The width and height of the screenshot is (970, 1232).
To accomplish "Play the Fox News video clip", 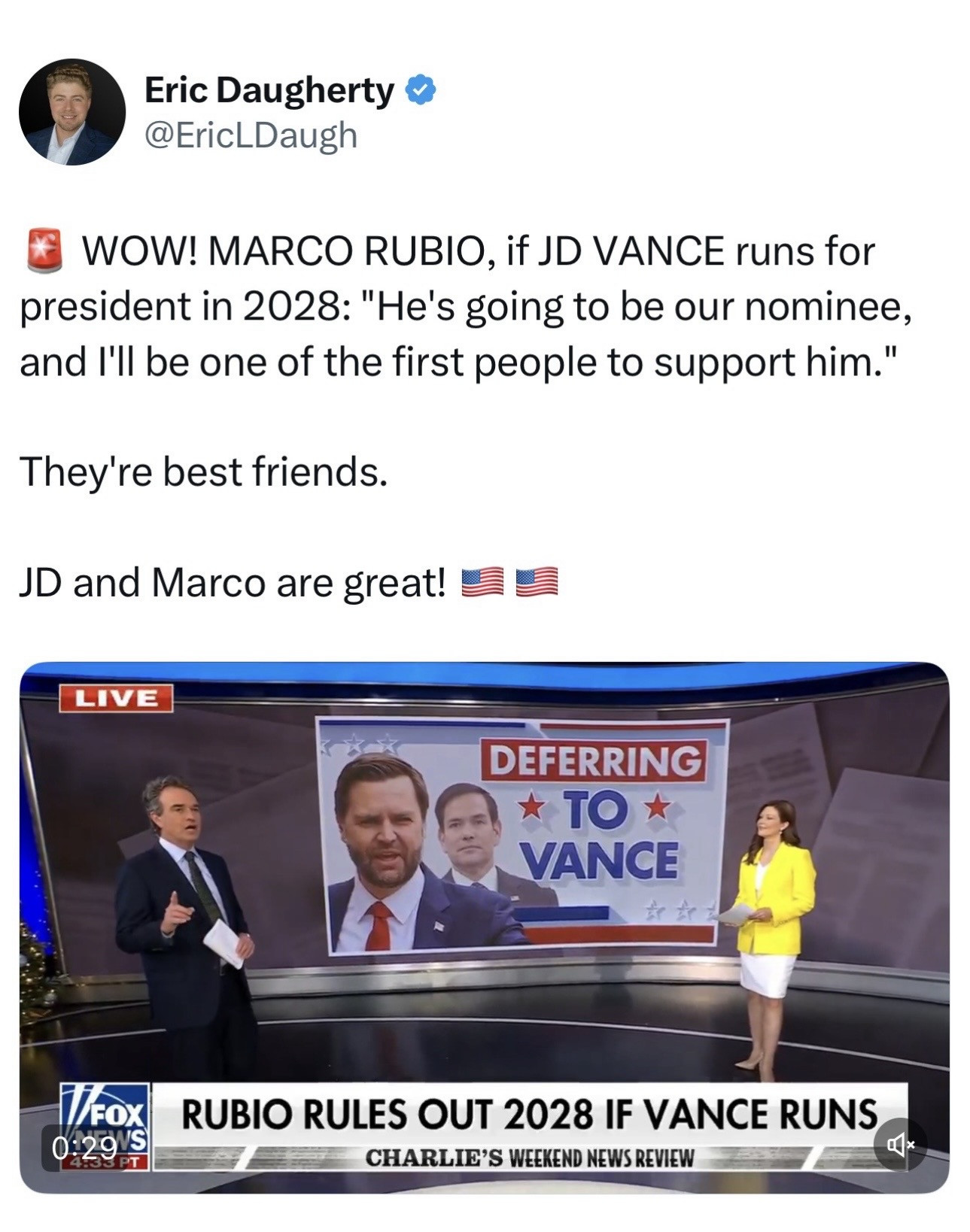I will pos(485,903).
